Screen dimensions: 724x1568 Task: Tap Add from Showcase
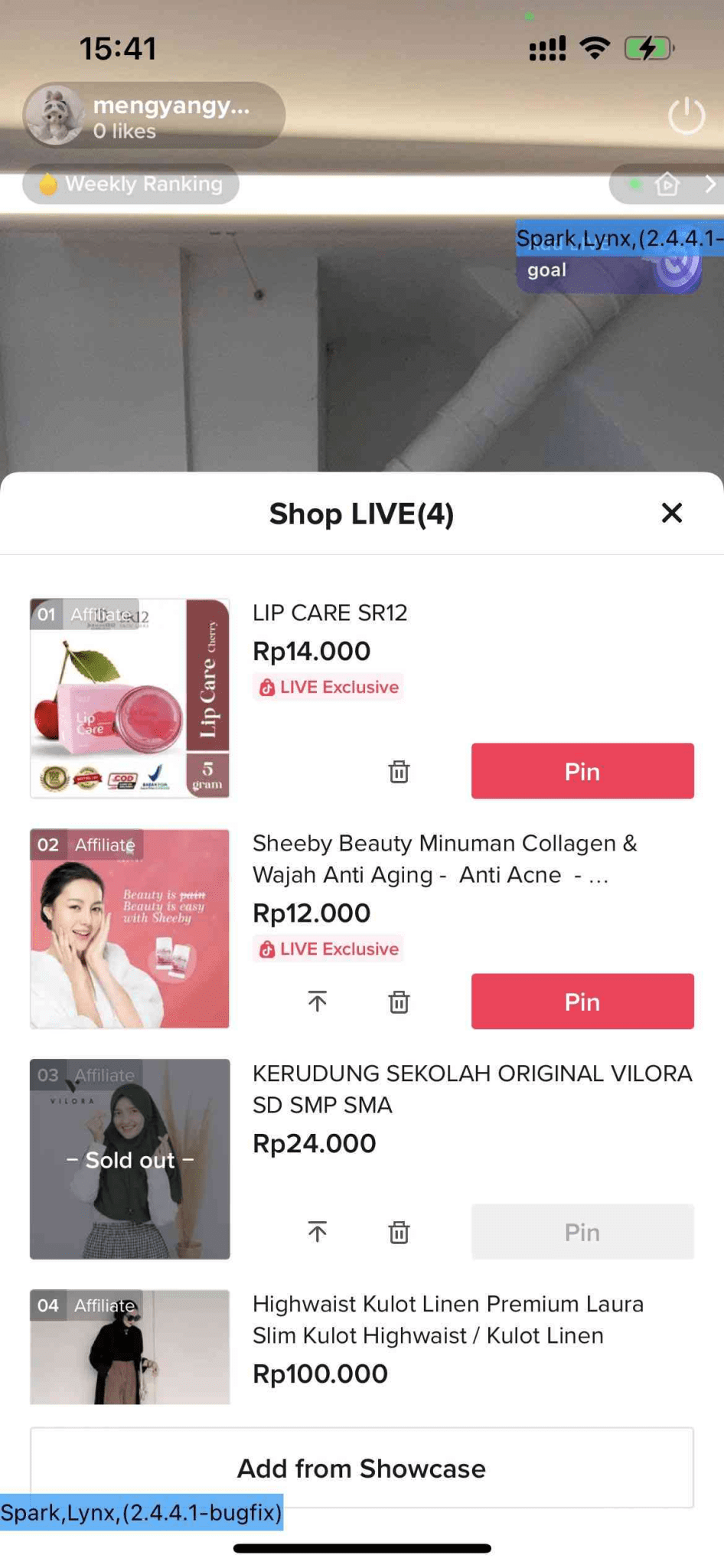pos(361,1468)
